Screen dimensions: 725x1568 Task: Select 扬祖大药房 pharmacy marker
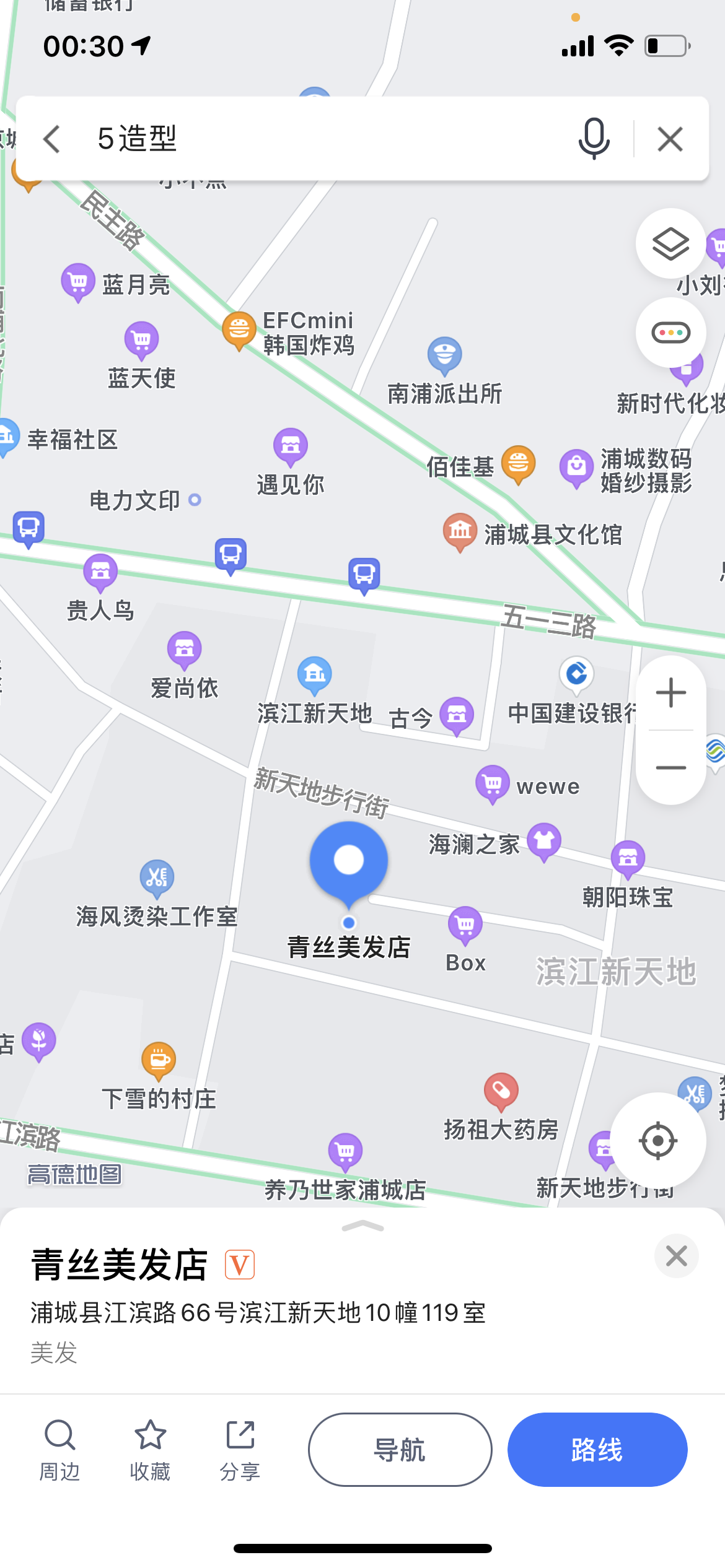501,1091
